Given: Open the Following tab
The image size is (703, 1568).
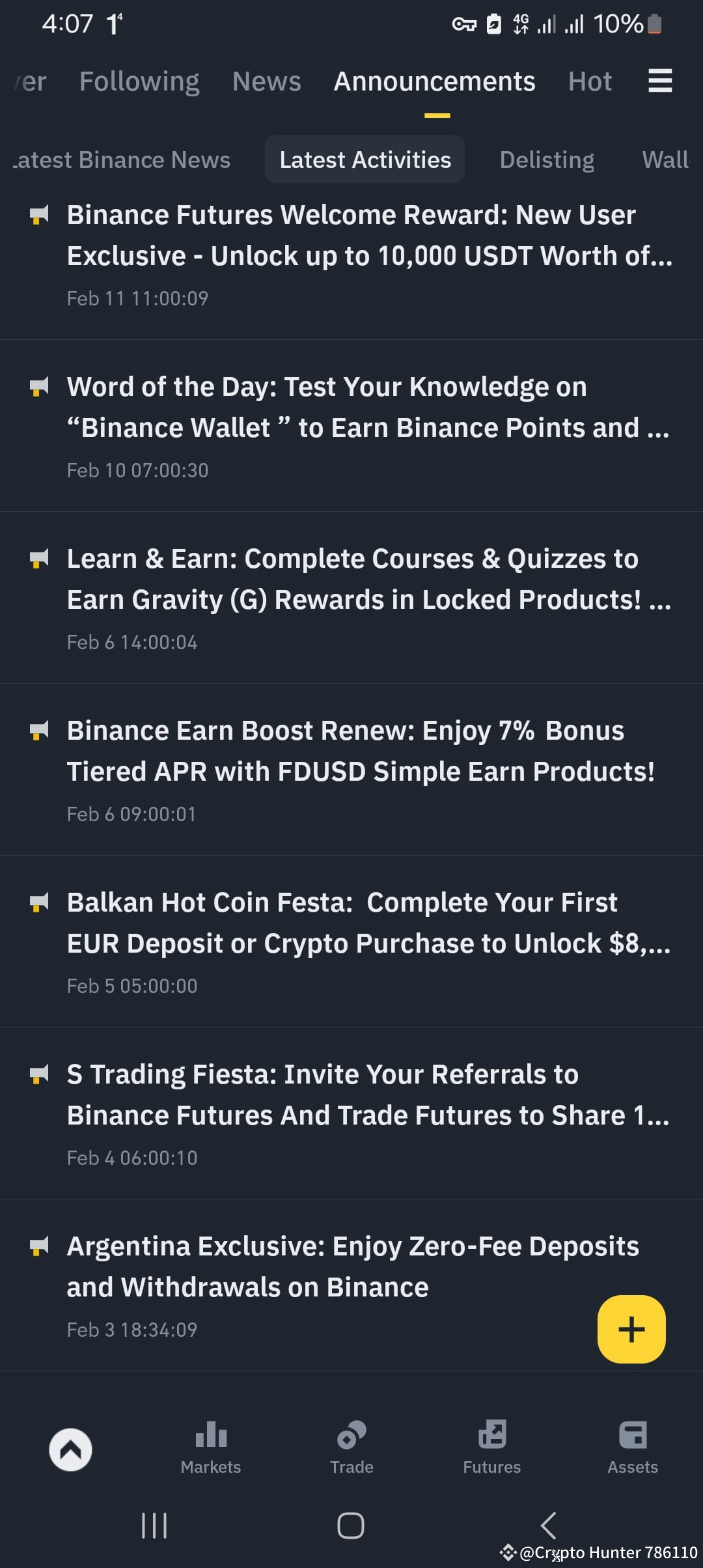Looking at the screenshot, I should [x=138, y=81].
